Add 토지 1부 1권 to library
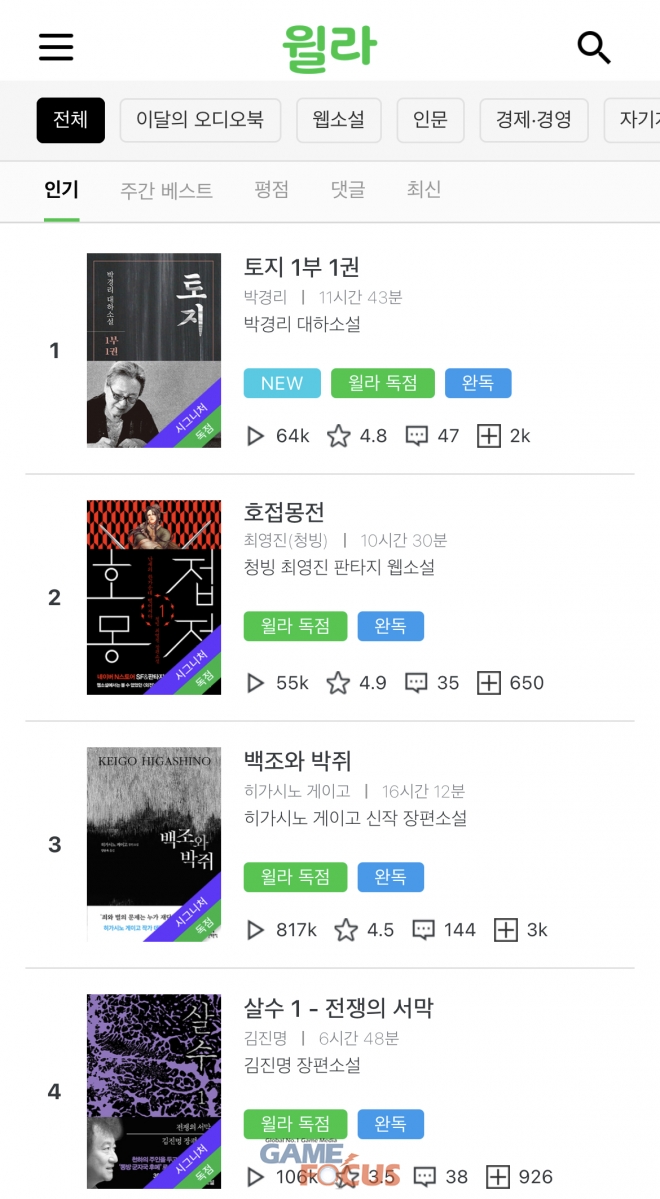The width and height of the screenshot is (660, 1199). click(489, 436)
